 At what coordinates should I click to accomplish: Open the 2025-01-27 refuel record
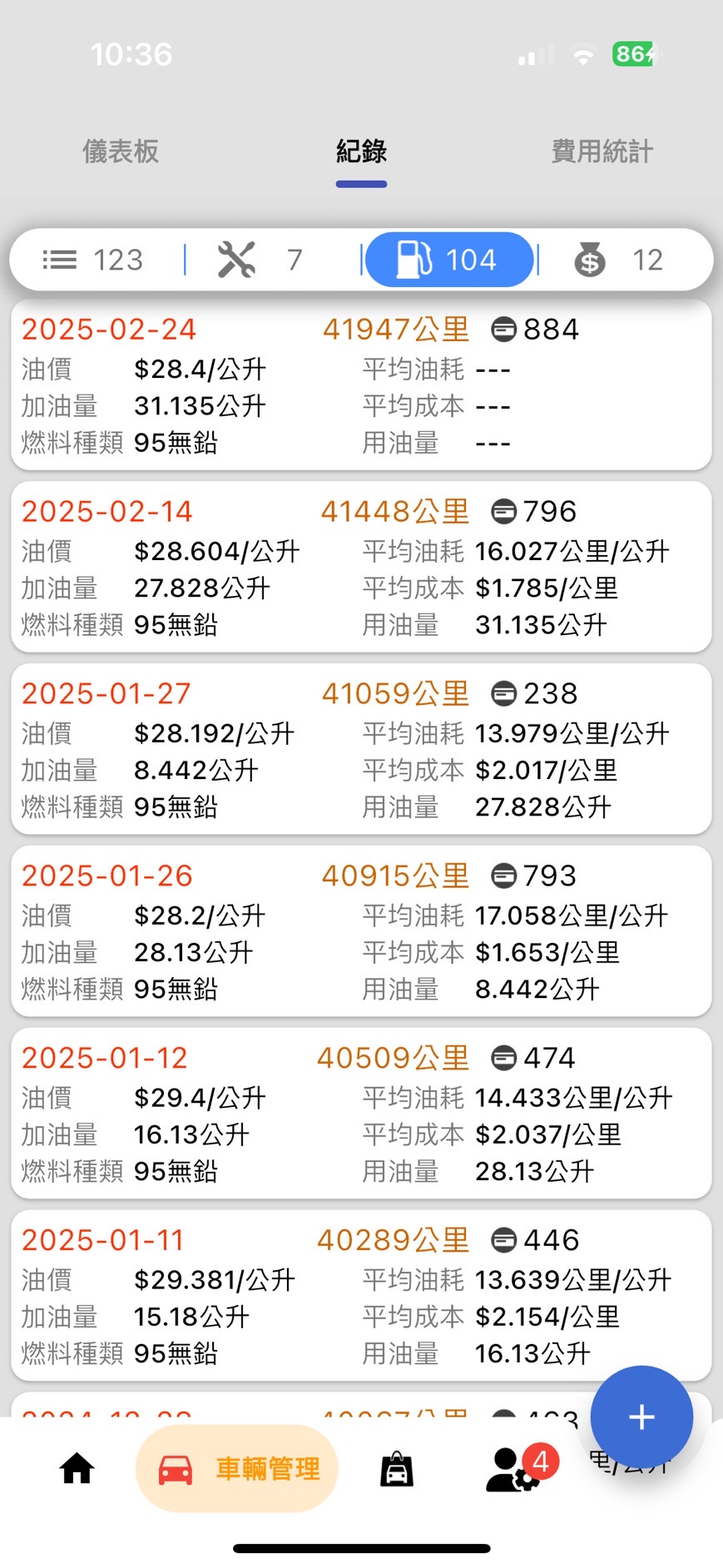click(x=361, y=749)
